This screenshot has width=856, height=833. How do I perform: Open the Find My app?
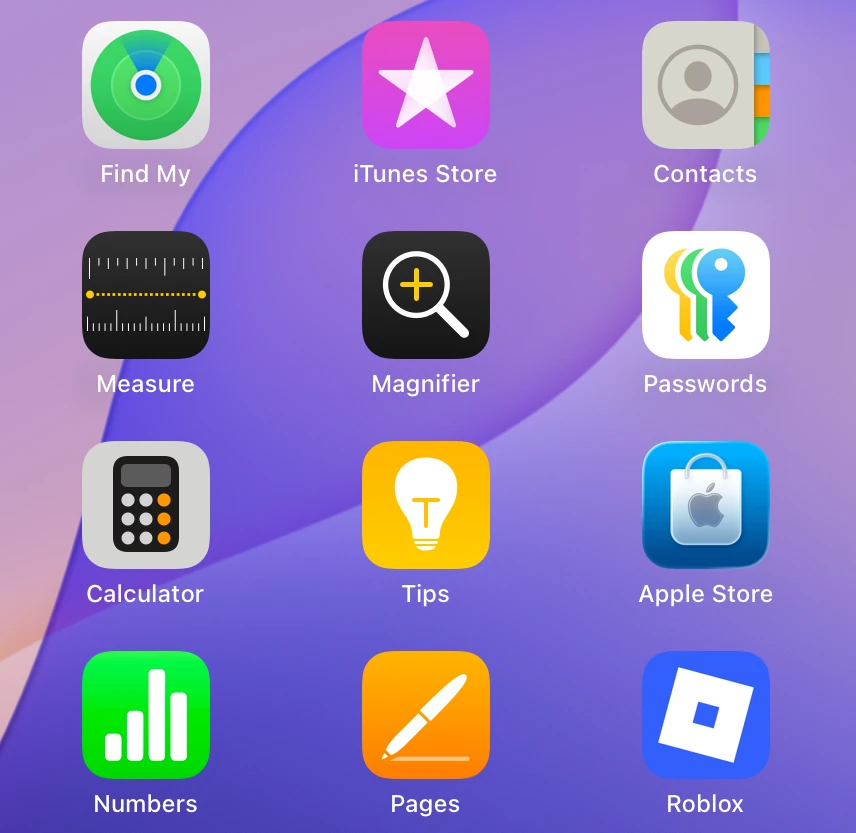point(146,85)
